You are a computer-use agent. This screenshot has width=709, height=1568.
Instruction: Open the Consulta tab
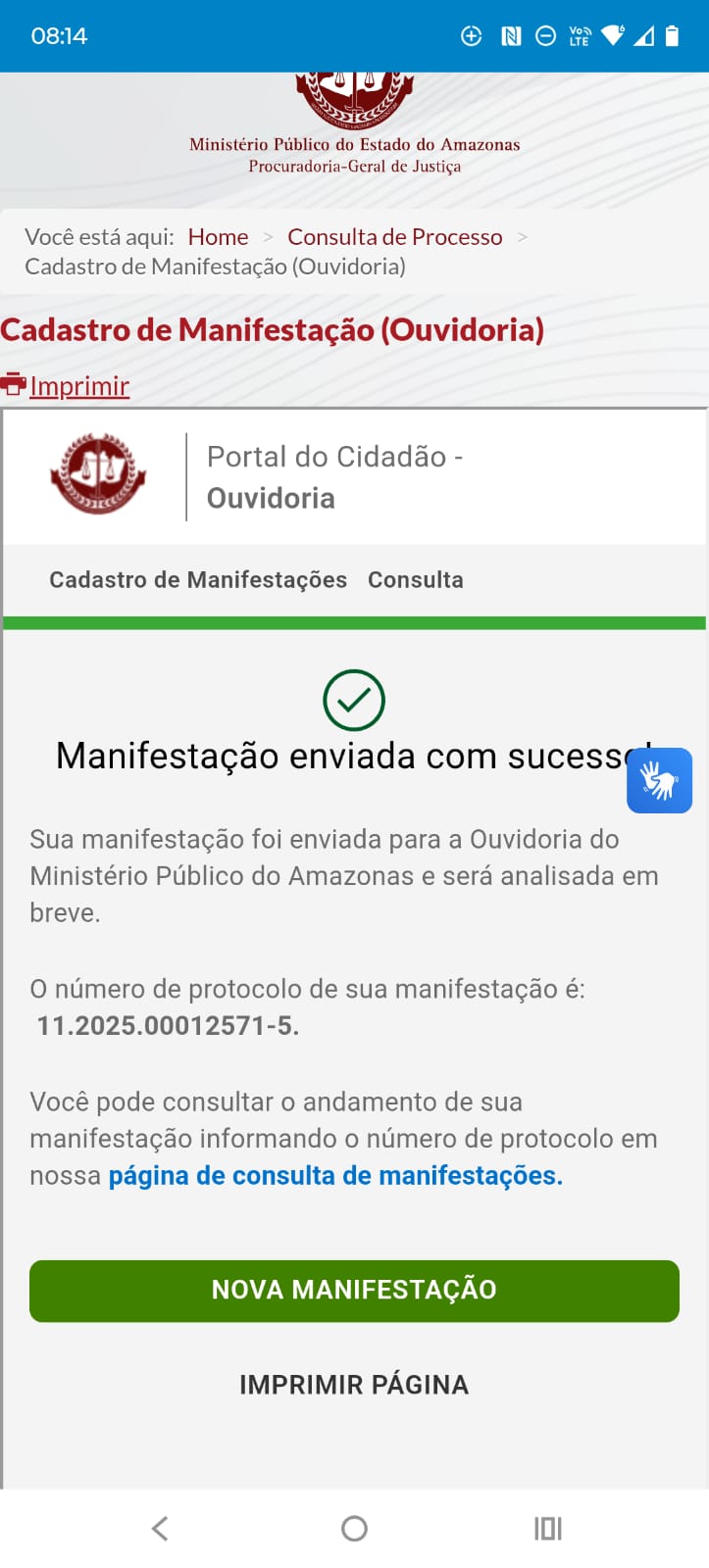pos(415,580)
